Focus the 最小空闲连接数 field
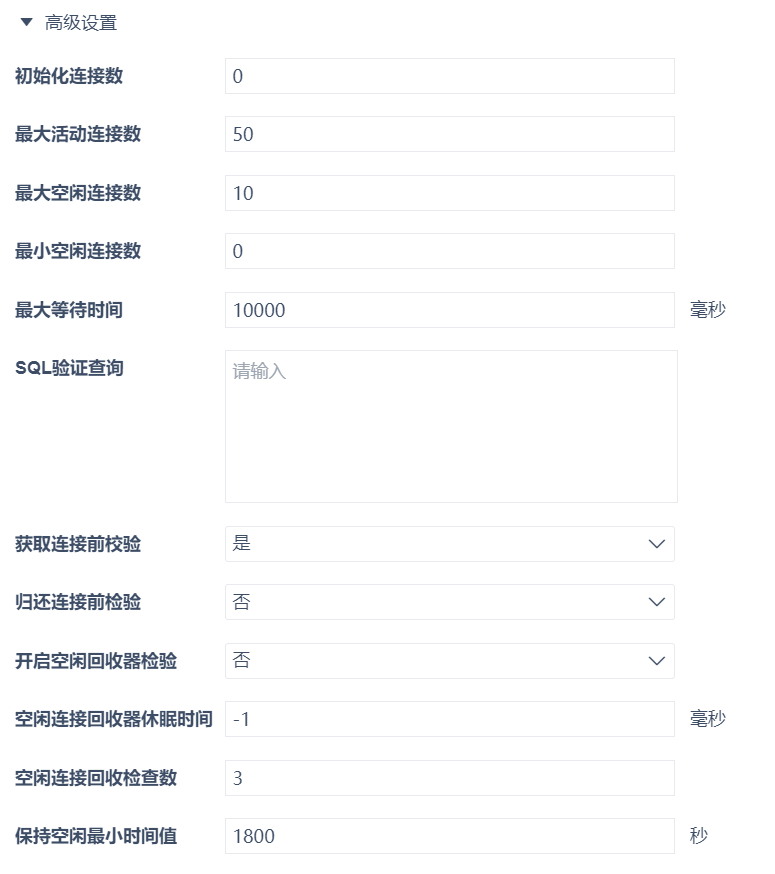Viewport: 775px width, 874px height. (449, 251)
